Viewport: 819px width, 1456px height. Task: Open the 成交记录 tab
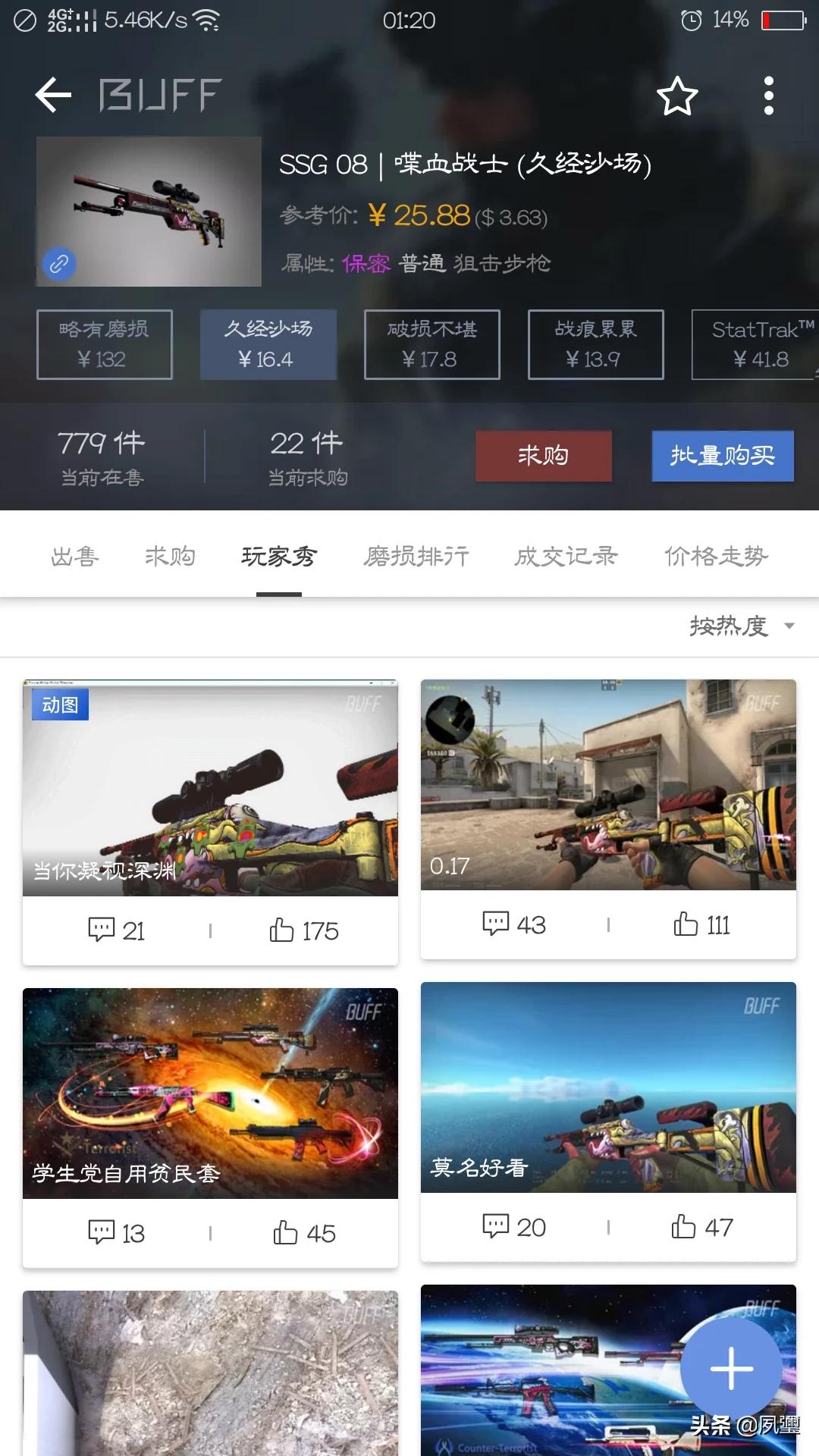(x=566, y=557)
